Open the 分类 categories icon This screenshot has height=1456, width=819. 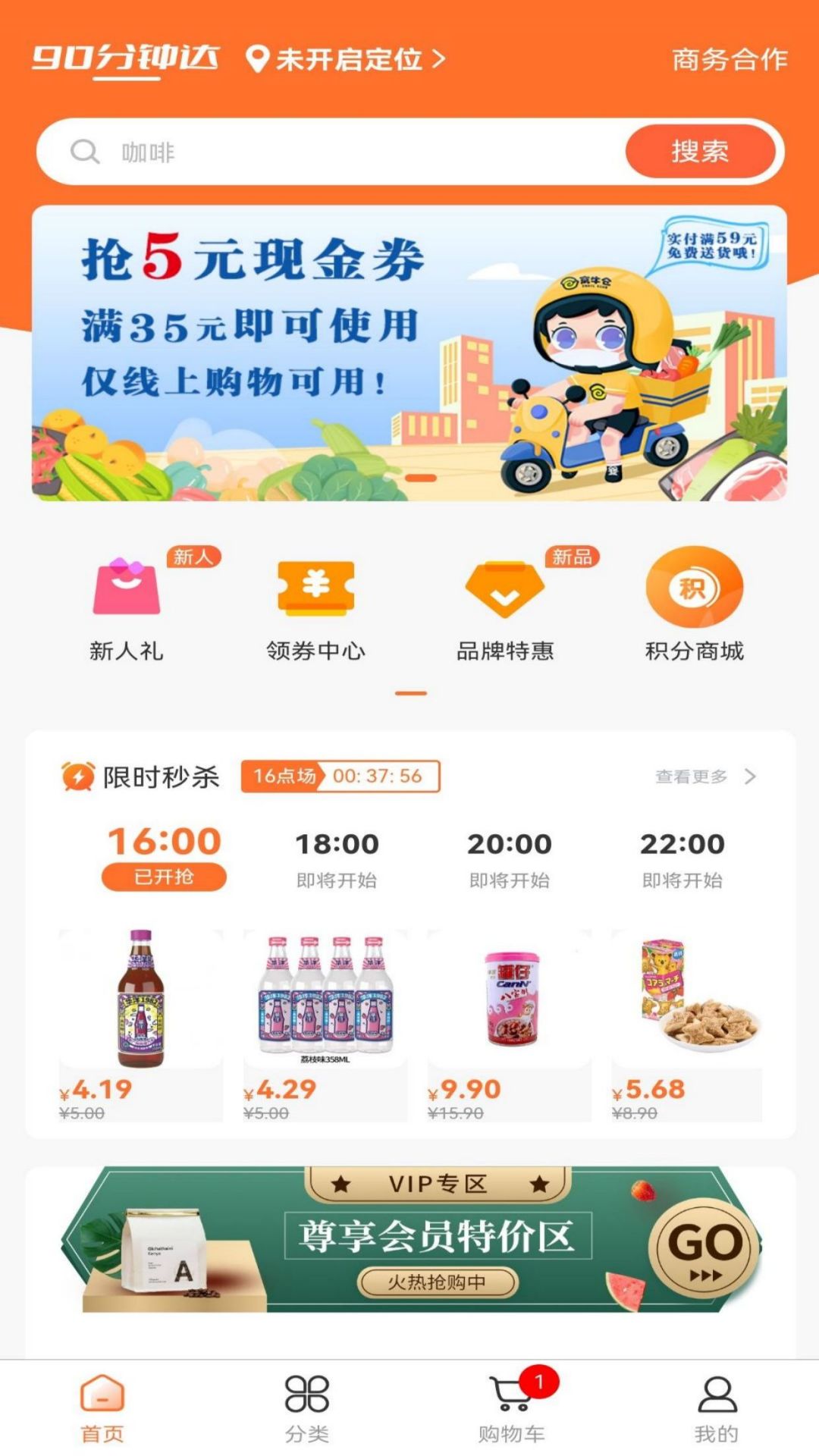click(307, 1403)
